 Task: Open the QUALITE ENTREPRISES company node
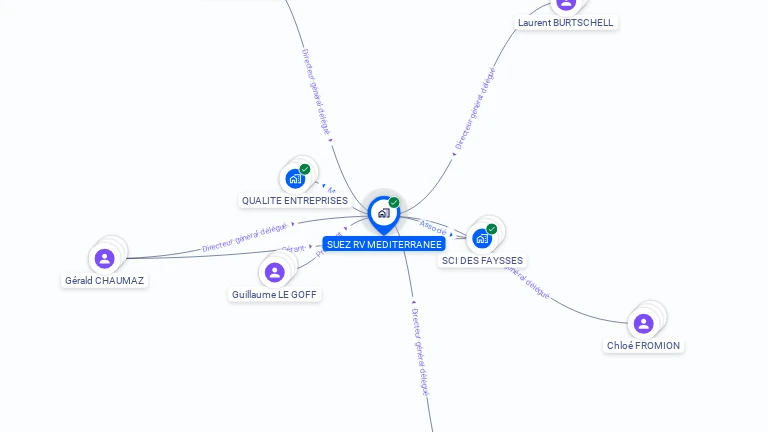coord(295,180)
